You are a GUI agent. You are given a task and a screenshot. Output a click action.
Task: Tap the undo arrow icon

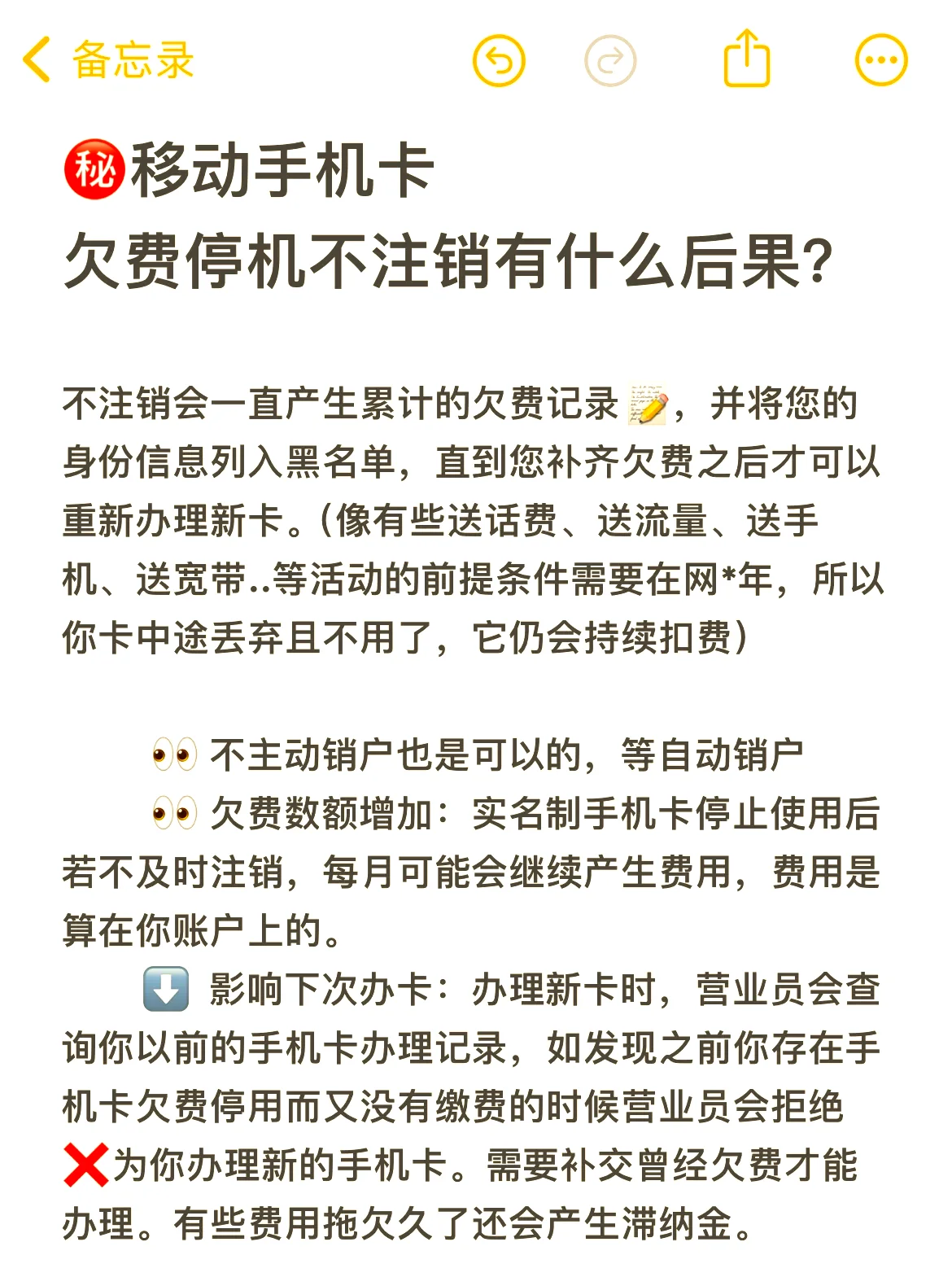(502, 59)
